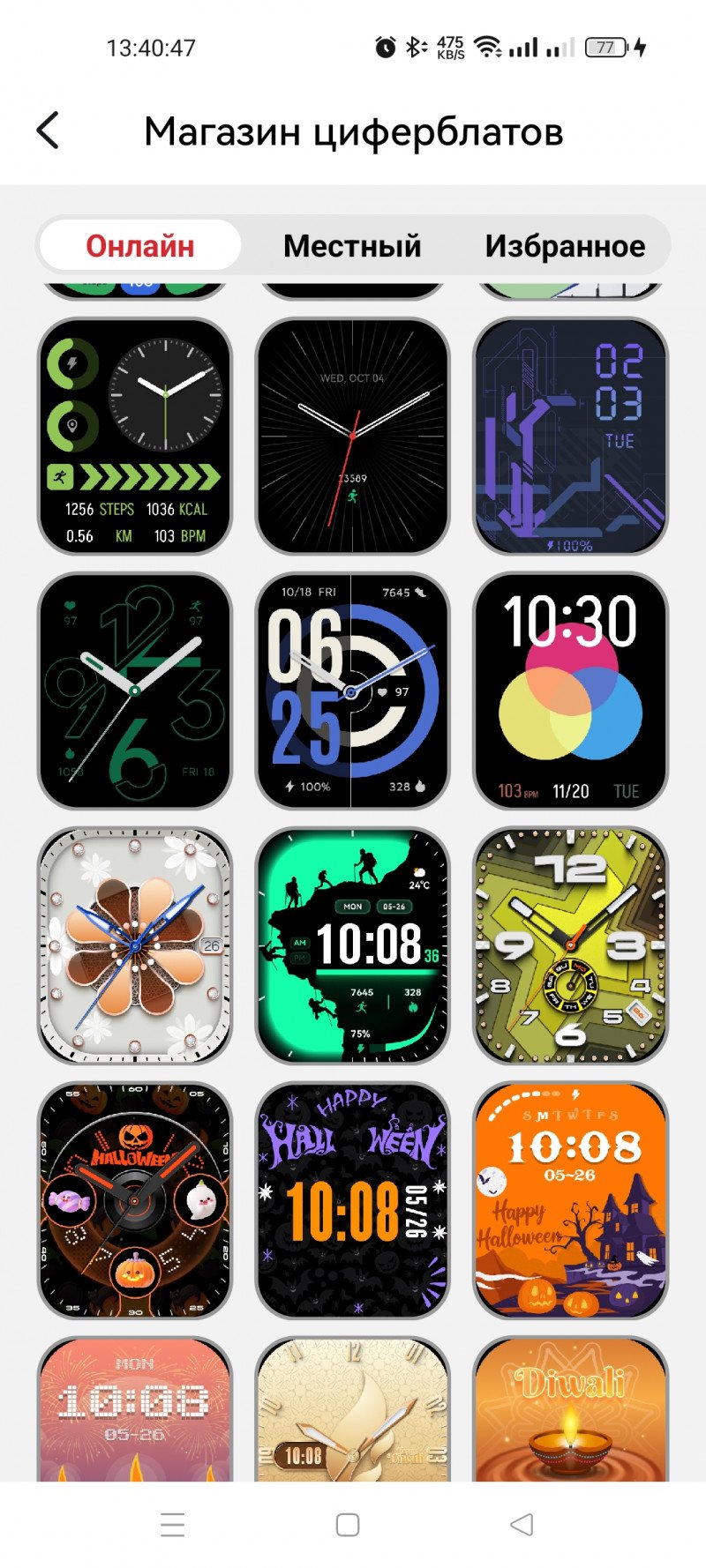Open the golden ornate analog face

(352, 1408)
